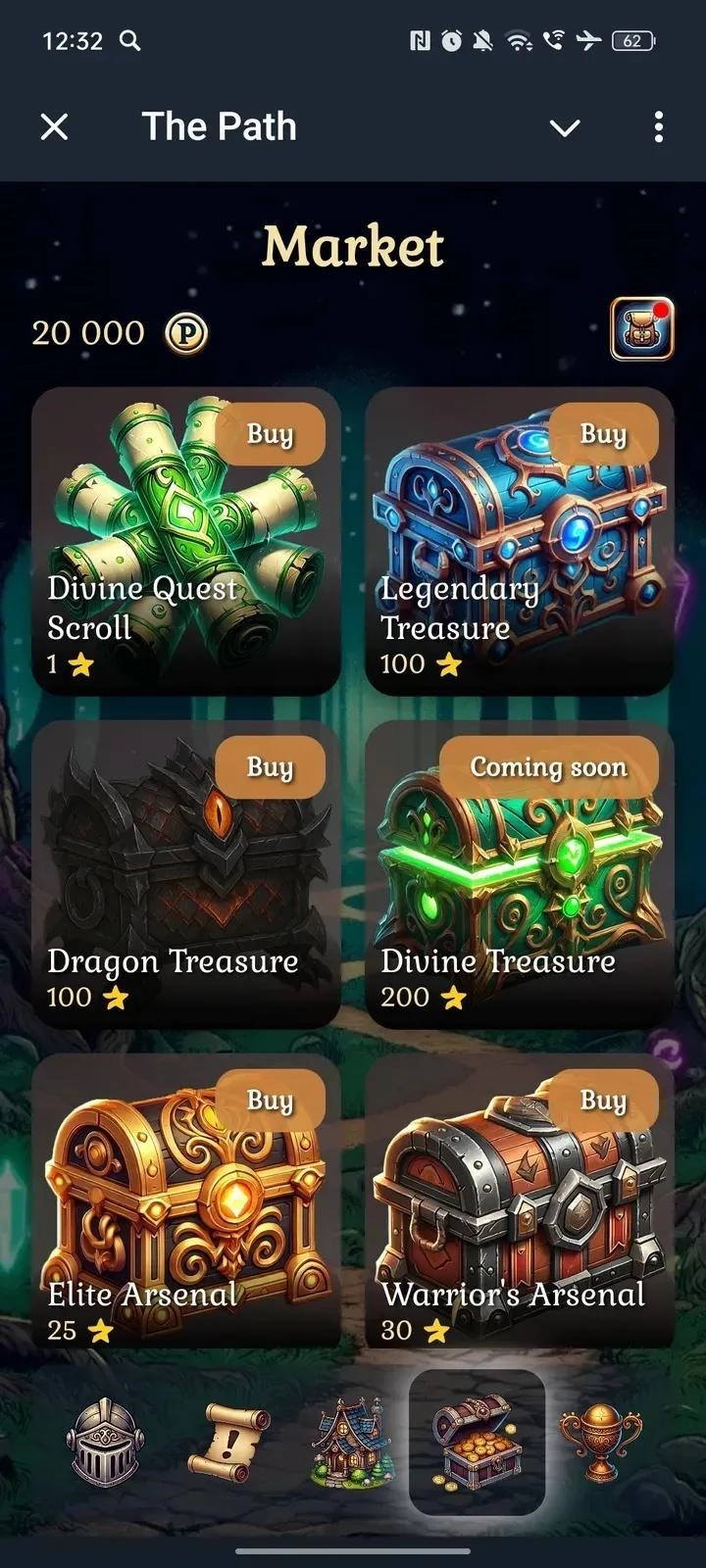Switch to the knight helmet tab
Image resolution: width=706 pixels, height=1568 pixels.
click(x=105, y=1443)
